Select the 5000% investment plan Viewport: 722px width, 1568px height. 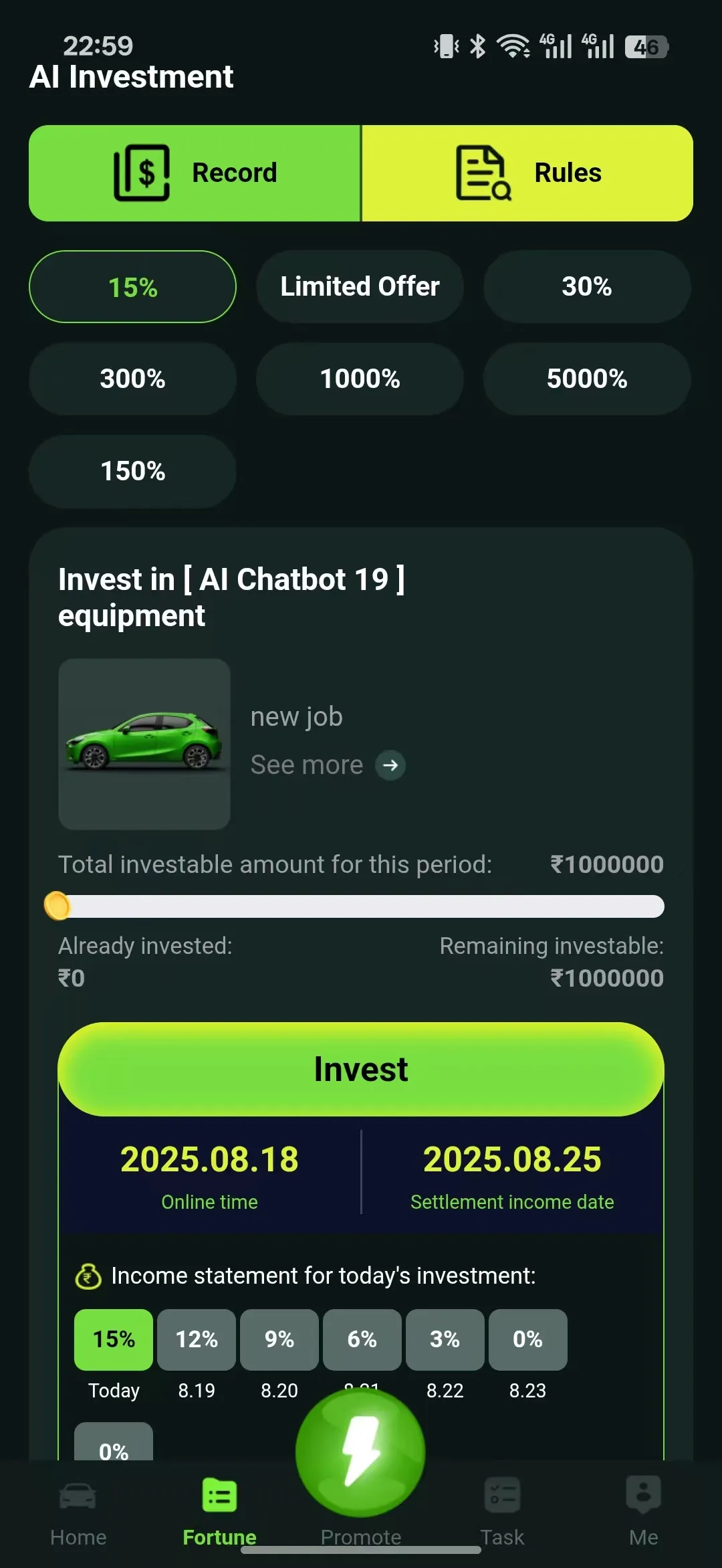[587, 379]
